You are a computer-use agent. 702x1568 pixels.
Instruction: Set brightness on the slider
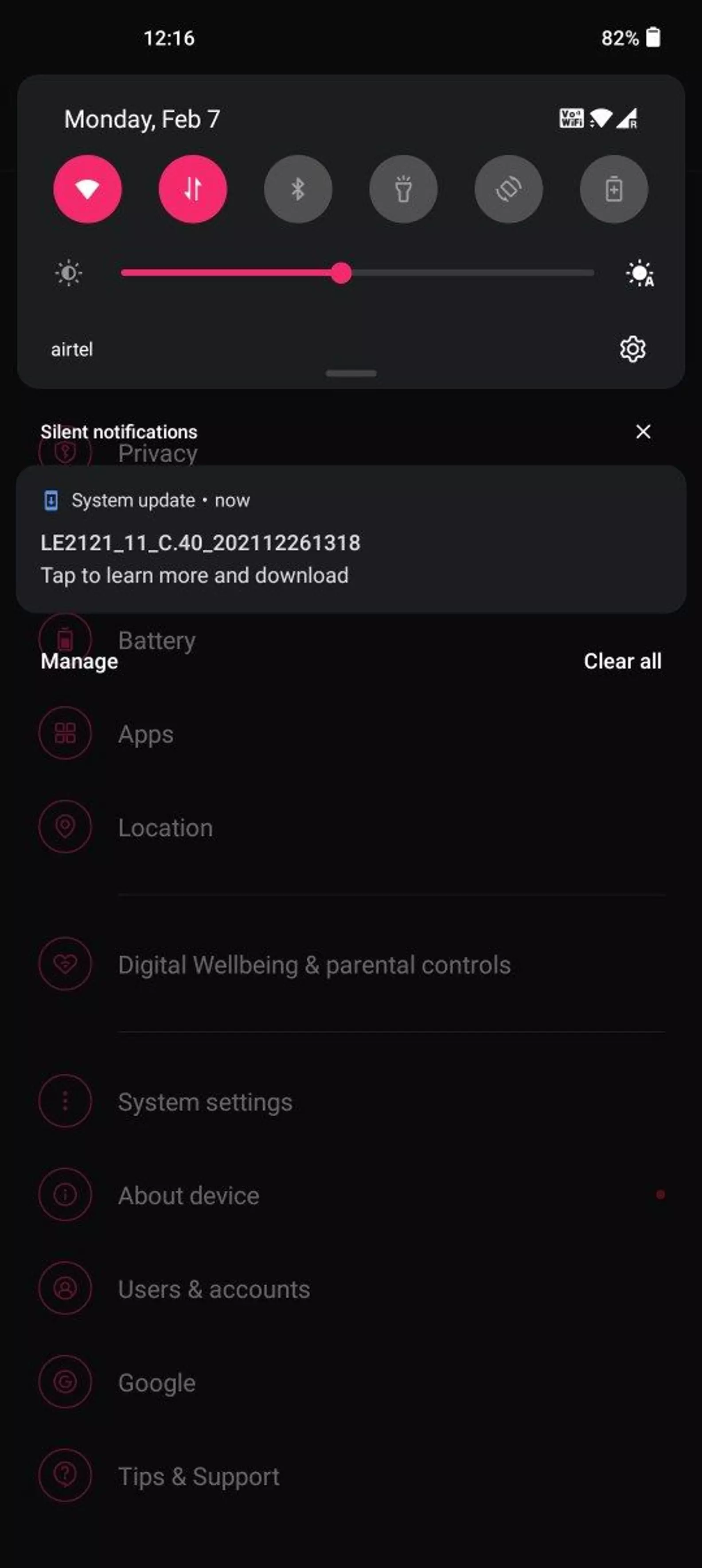coord(358,273)
